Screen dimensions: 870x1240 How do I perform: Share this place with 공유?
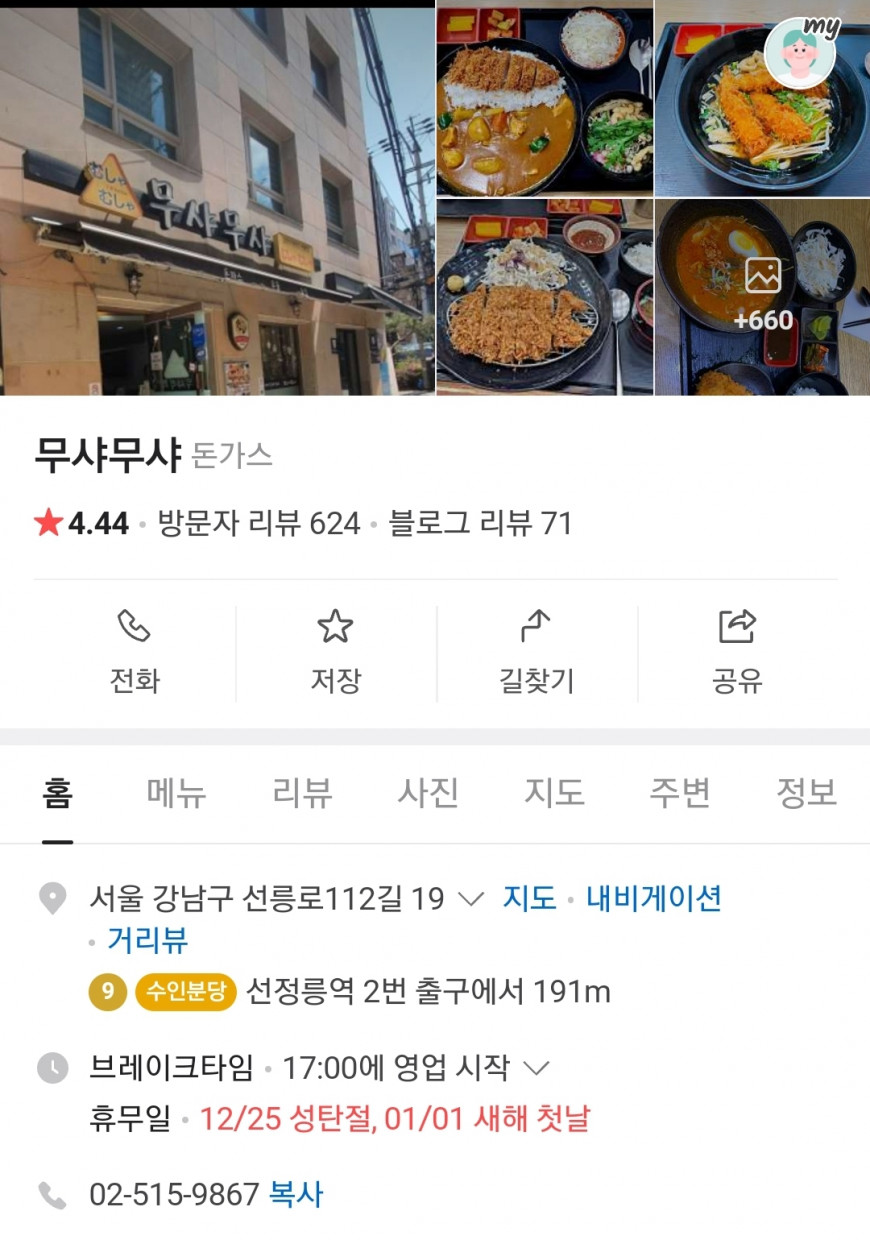click(x=738, y=653)
